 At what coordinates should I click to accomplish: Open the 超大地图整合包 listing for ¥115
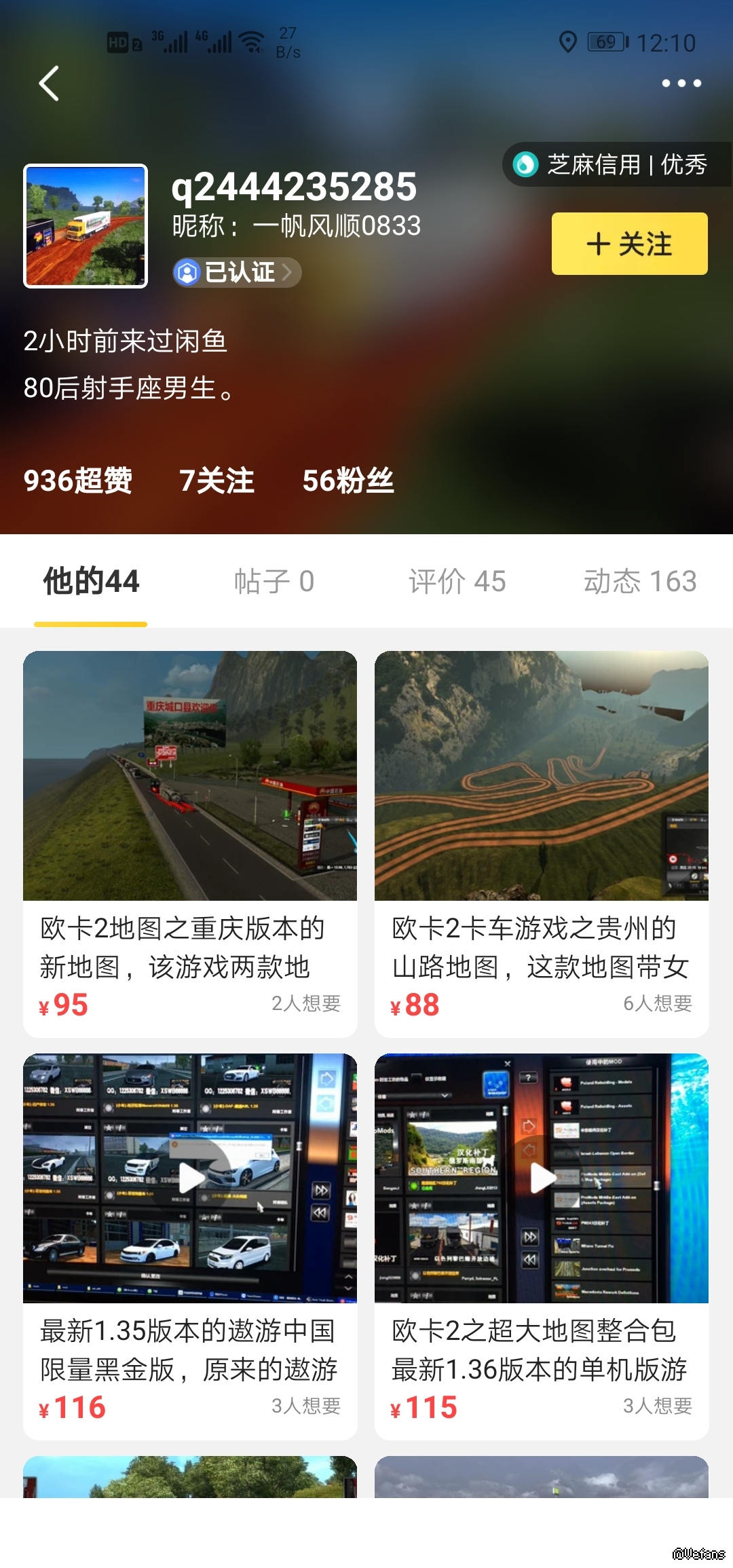point(542,1245)
